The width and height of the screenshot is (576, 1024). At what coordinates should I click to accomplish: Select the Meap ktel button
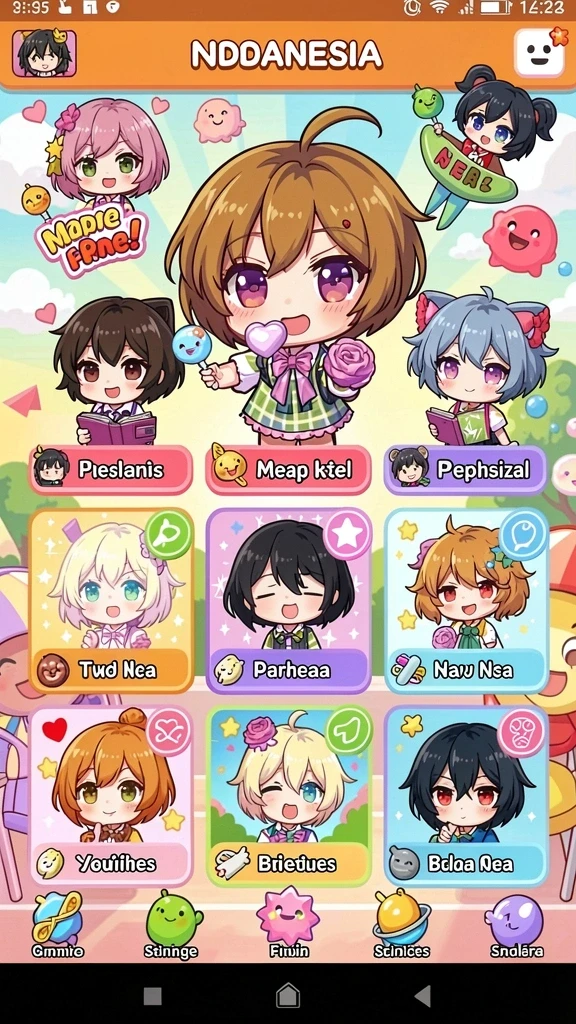point(288,469)
